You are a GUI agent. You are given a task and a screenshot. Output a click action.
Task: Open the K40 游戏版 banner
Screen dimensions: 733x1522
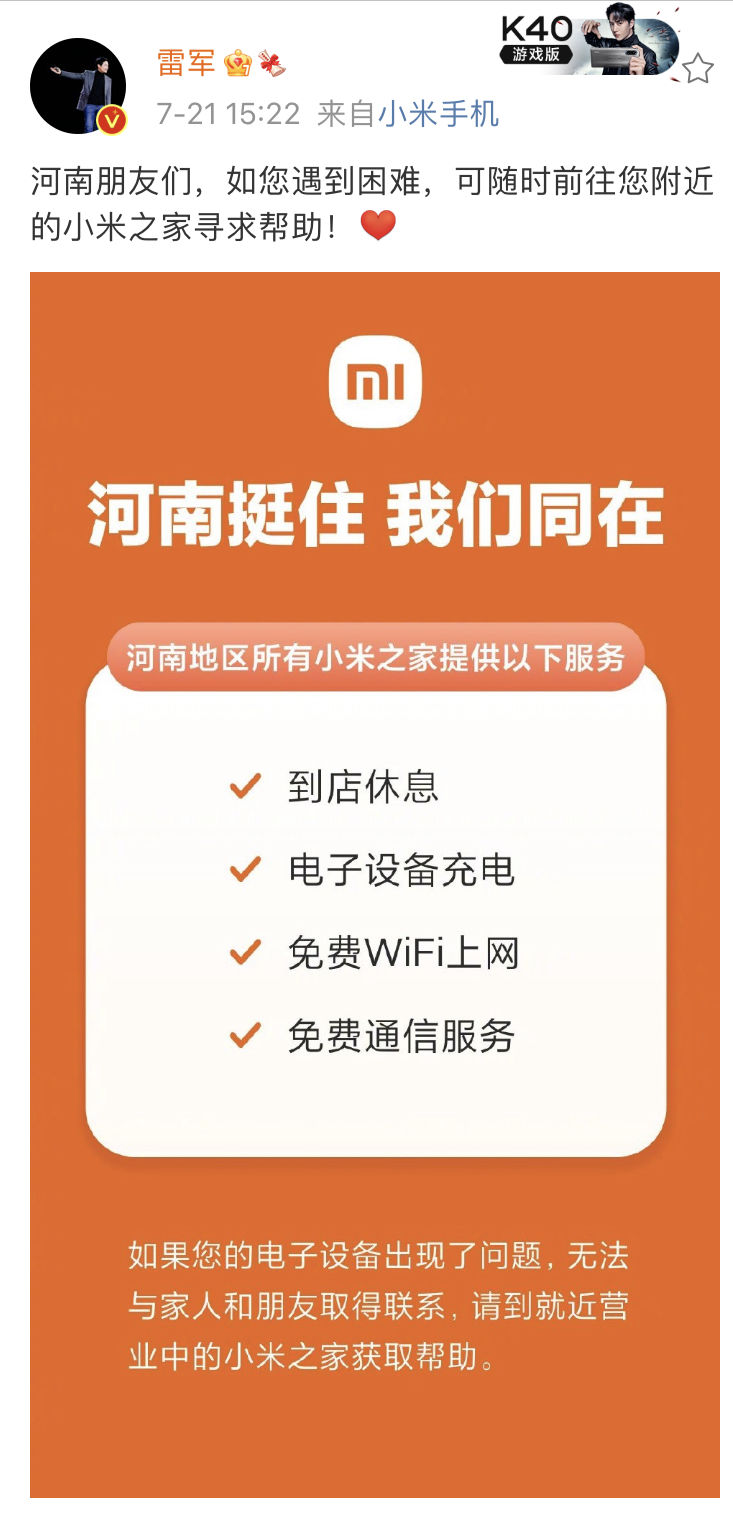588,40
